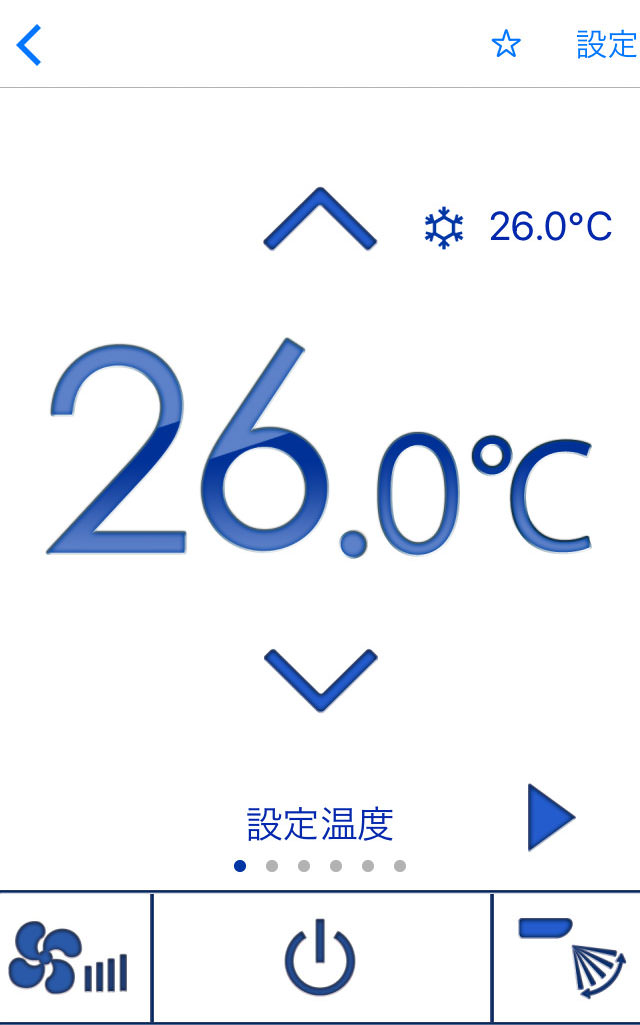Tap the star favorite icon
The height and width of the screenshot is (1025, 640).
pos(506,44)
